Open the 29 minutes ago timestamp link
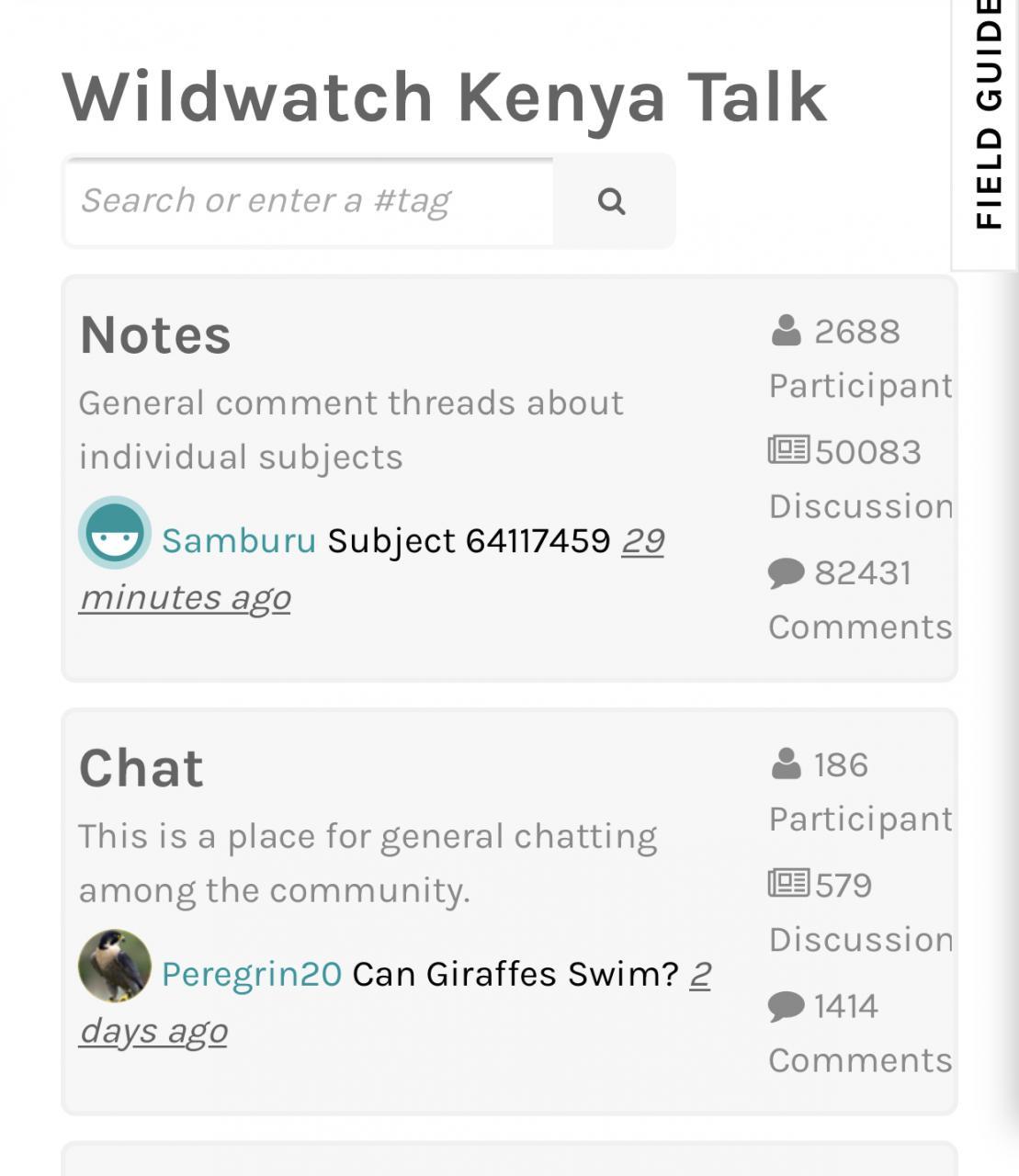The height and width of the screenshot is (1176, 1019). pos(185,598)
